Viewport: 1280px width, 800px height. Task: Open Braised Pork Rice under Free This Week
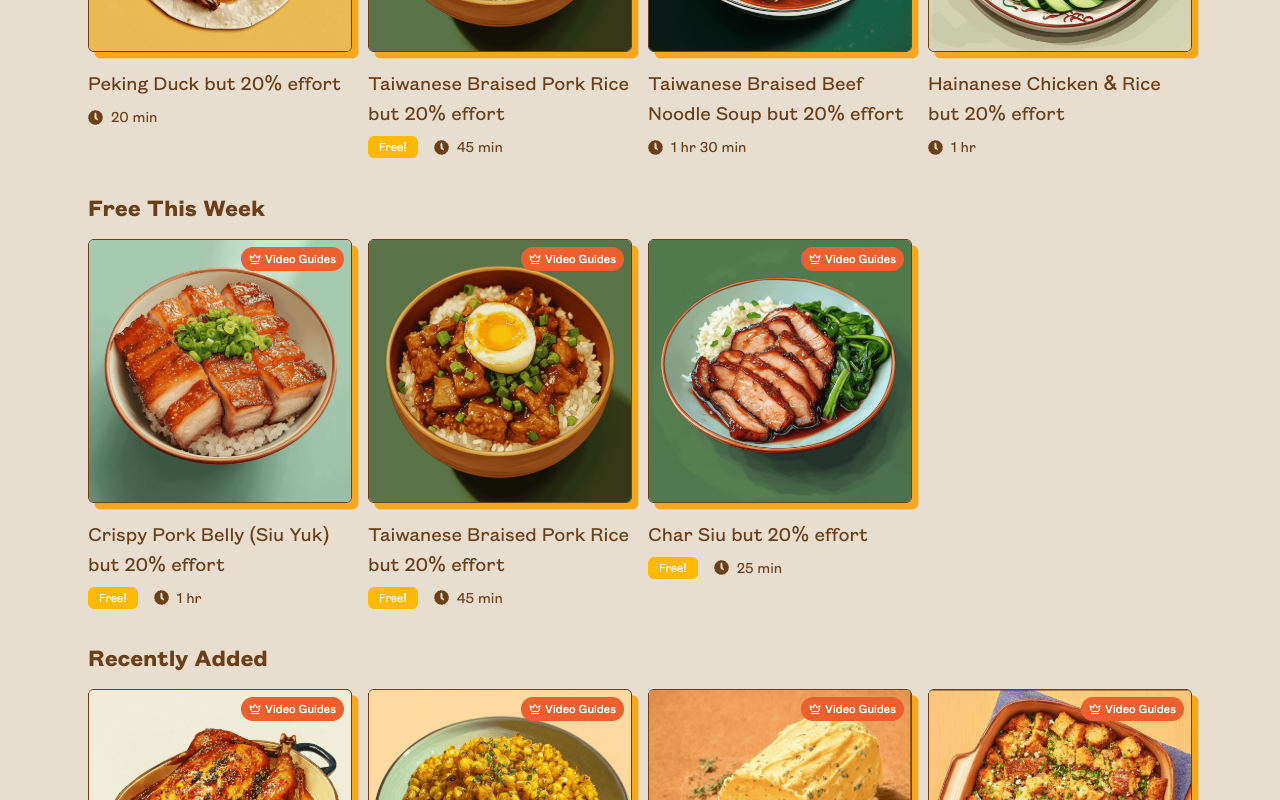click(500, 371)
